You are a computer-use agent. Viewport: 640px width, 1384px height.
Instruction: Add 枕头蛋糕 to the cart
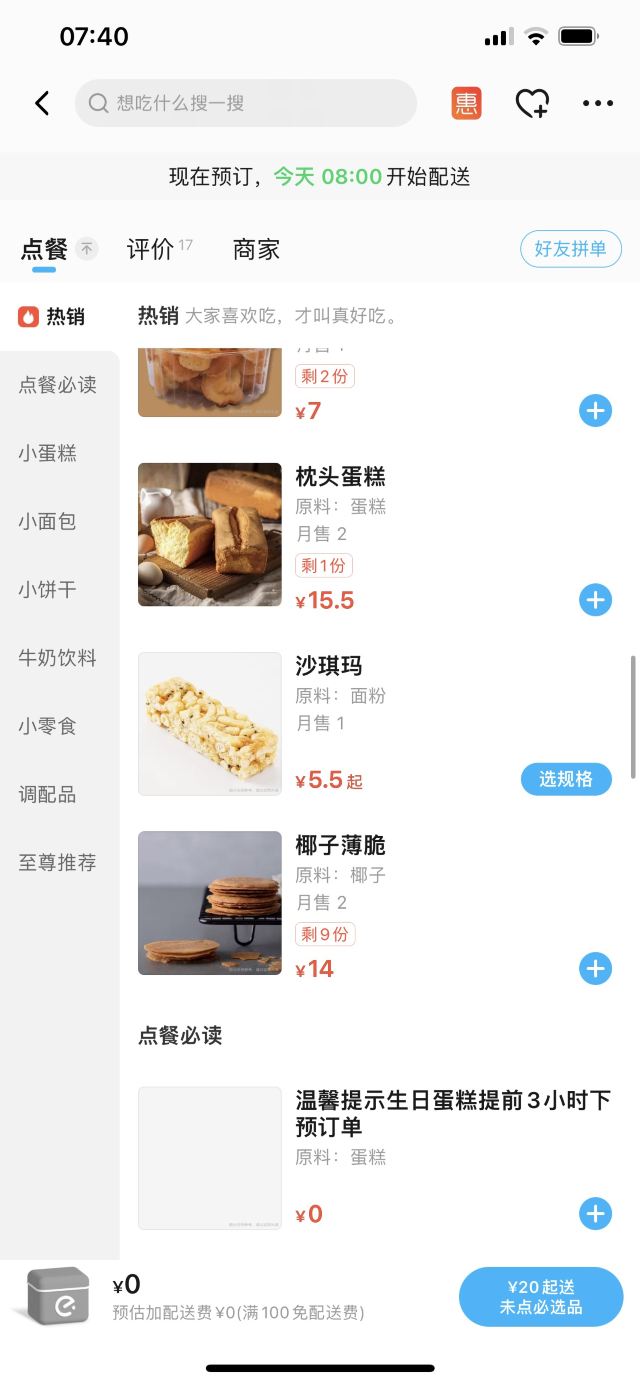click(595, 600)
